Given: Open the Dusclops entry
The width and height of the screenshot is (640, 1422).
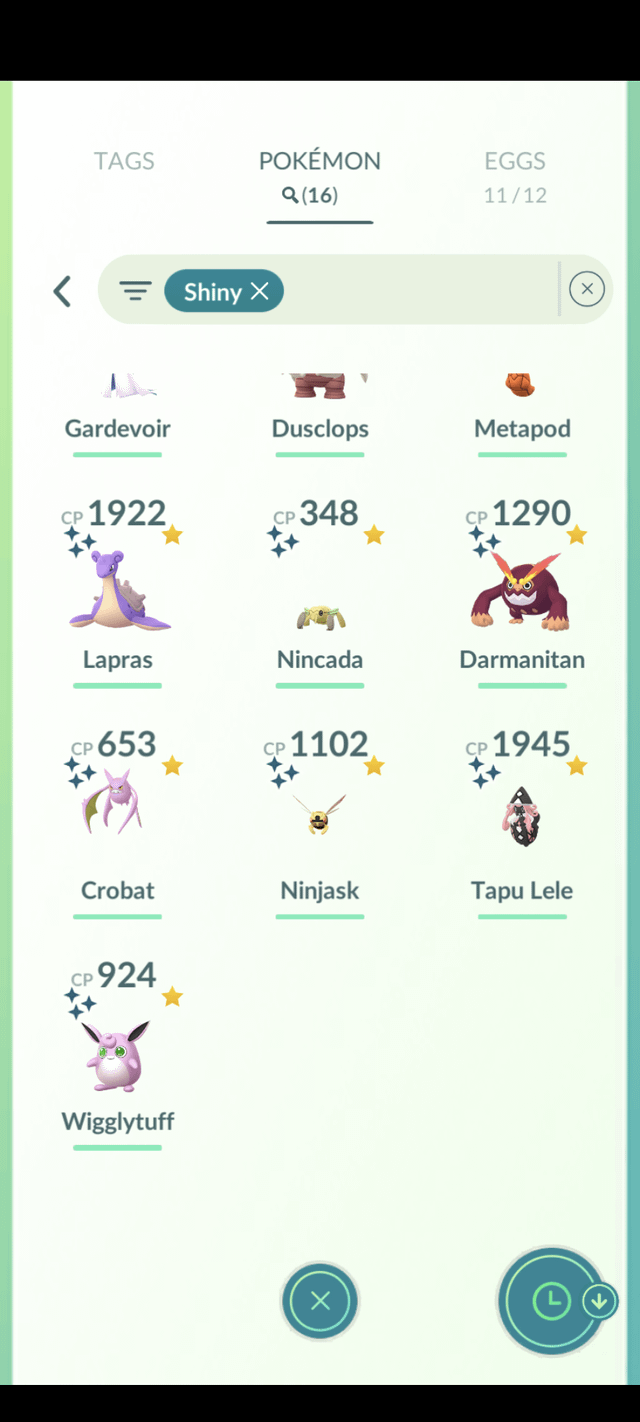Looking at the screenshot, I should click(x=320, y=410).
